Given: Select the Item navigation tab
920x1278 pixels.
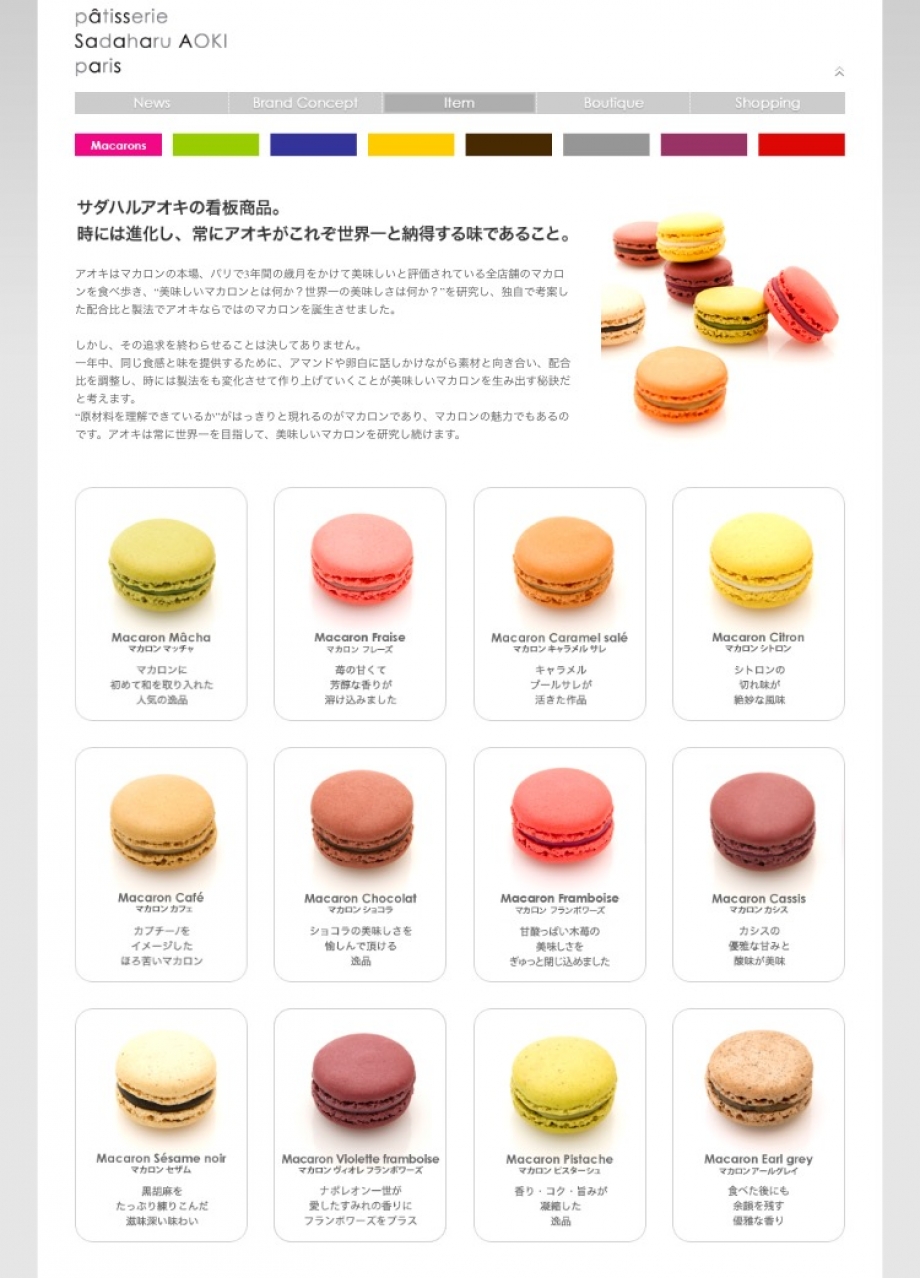Looking at the screenshot, I should tap(459, 103).
